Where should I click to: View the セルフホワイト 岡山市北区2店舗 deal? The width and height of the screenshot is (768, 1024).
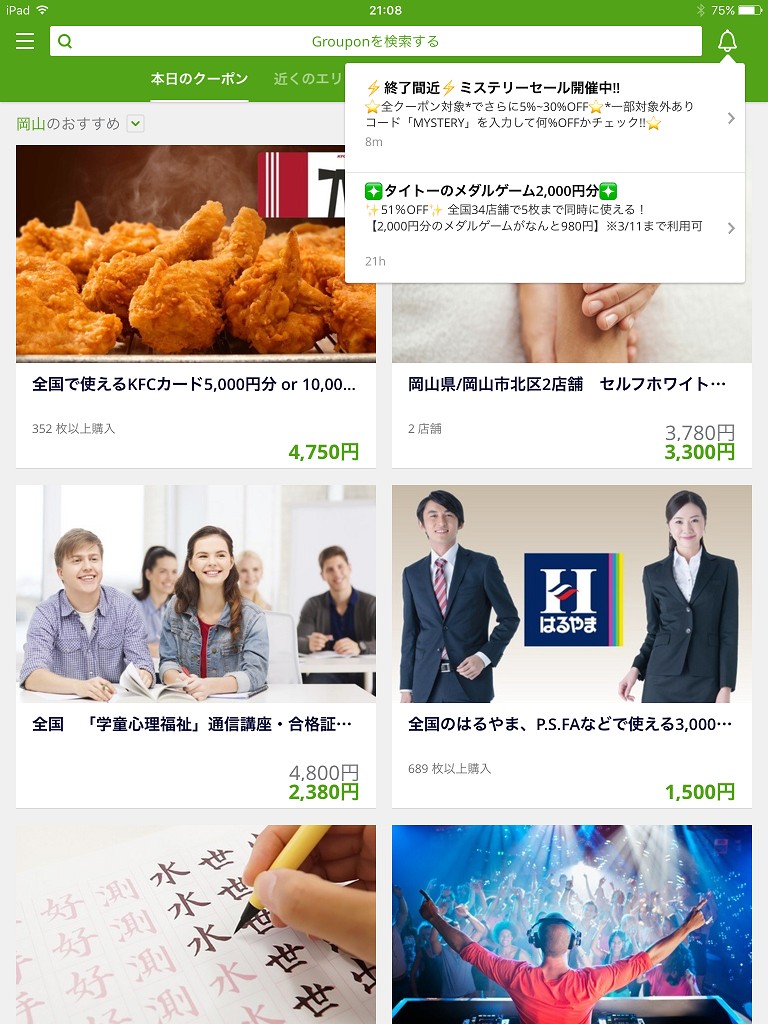[572, 385]
